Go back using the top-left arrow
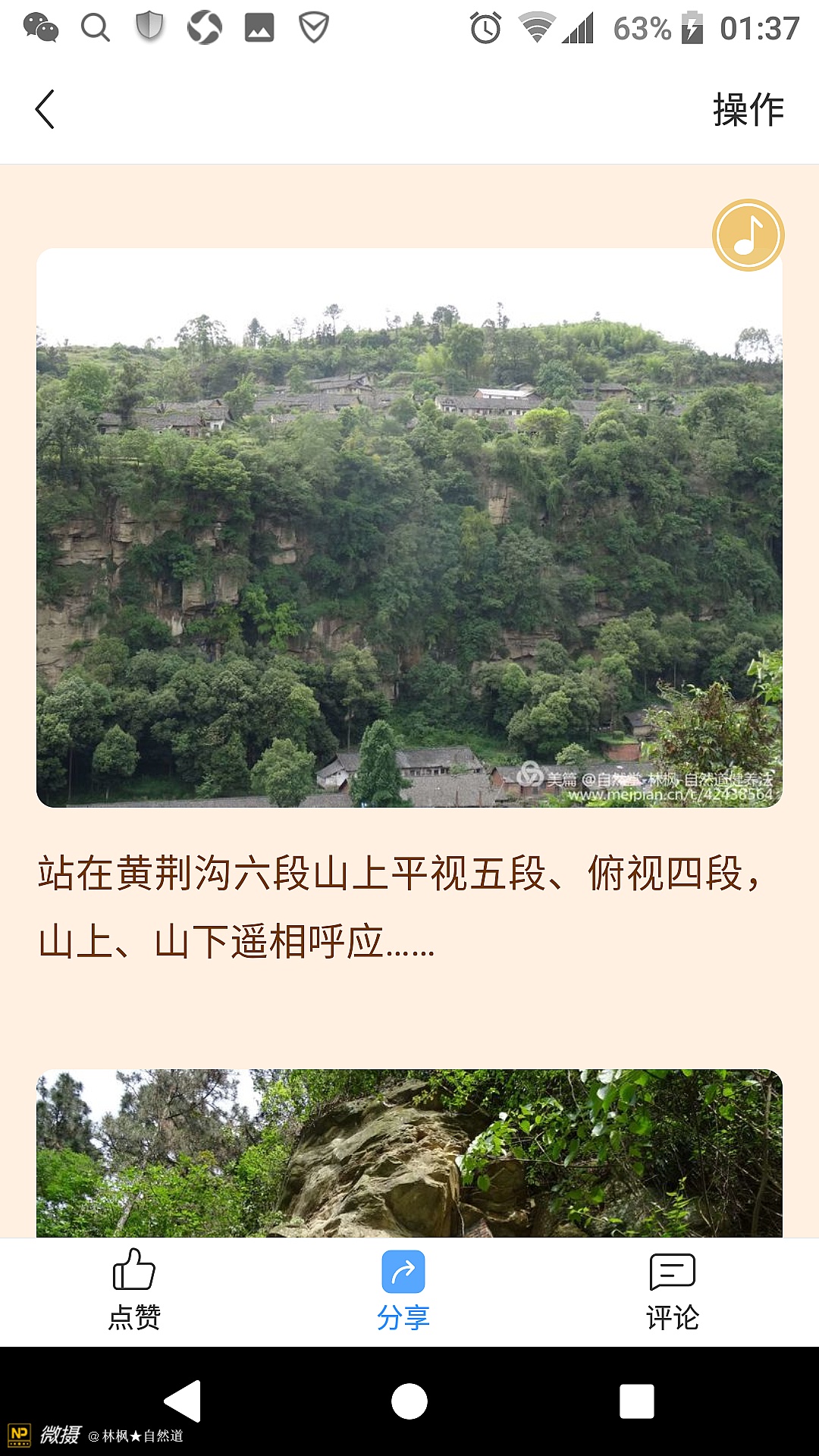The width and height of the screenshot is (819, 1456). [x=45, y=109]
